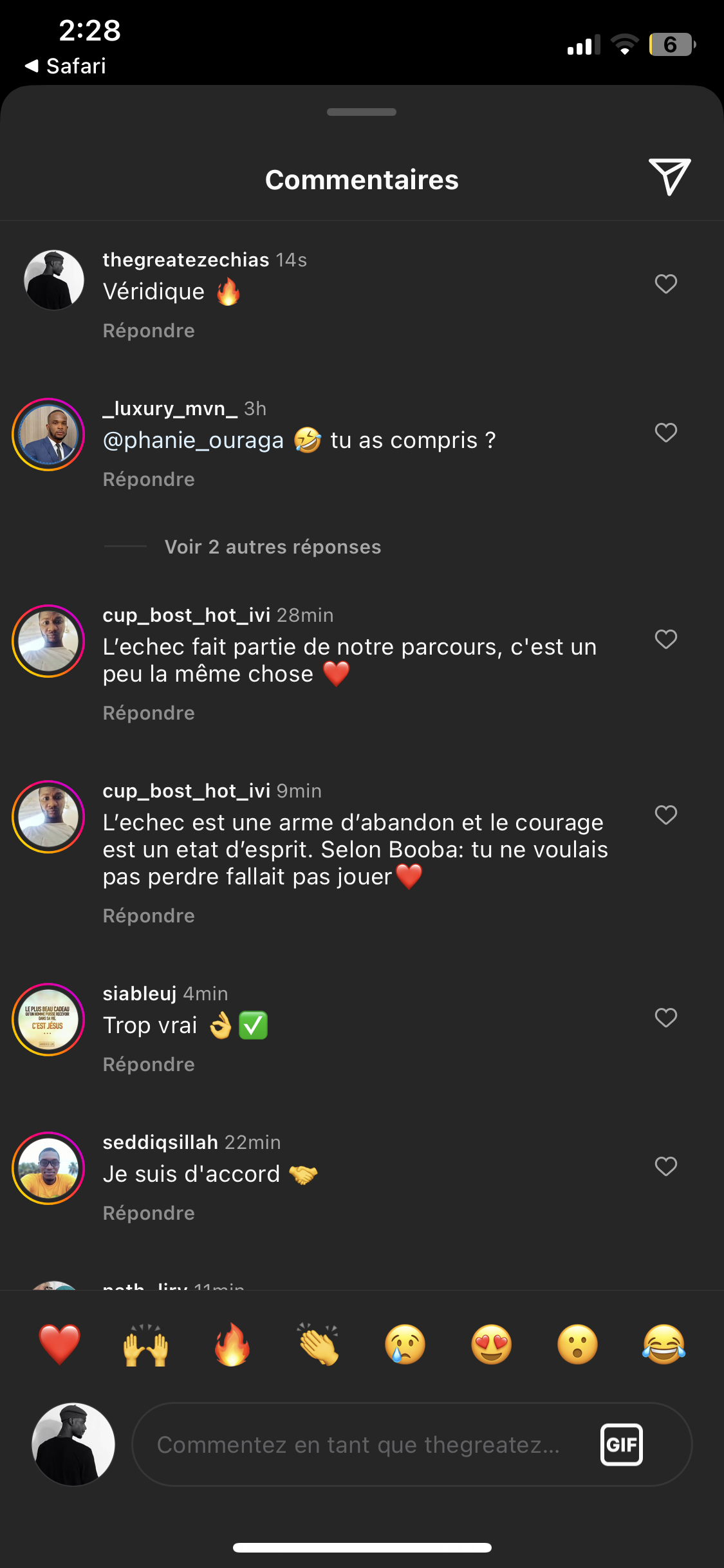Viewport: 724px width, 1568px height.
Task: Like seddiqsillah's "Je suis d'accord" comment
Action: click(665, 1166)
